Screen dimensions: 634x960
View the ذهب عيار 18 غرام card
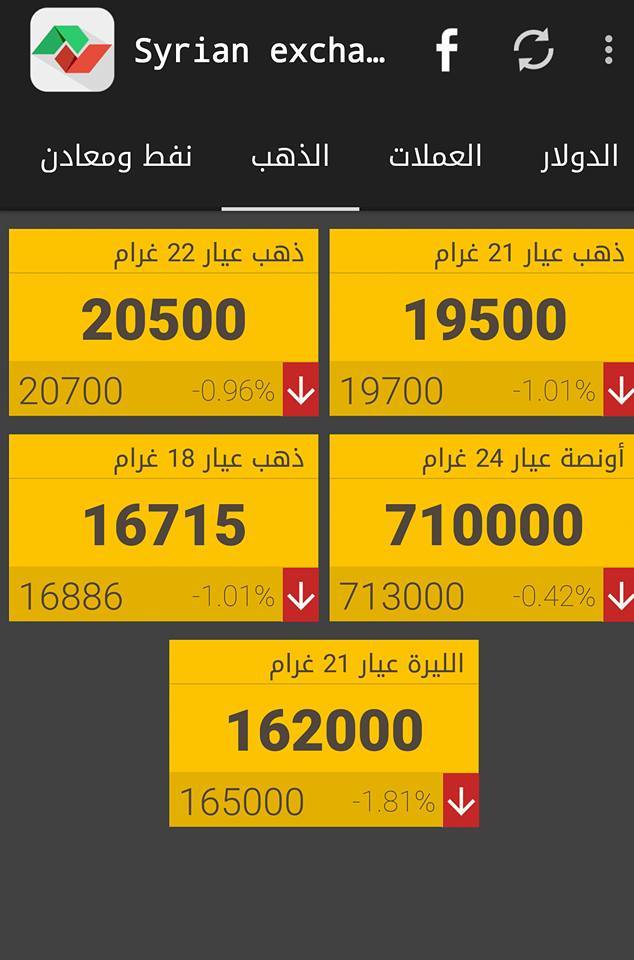[x=164, y=527]
